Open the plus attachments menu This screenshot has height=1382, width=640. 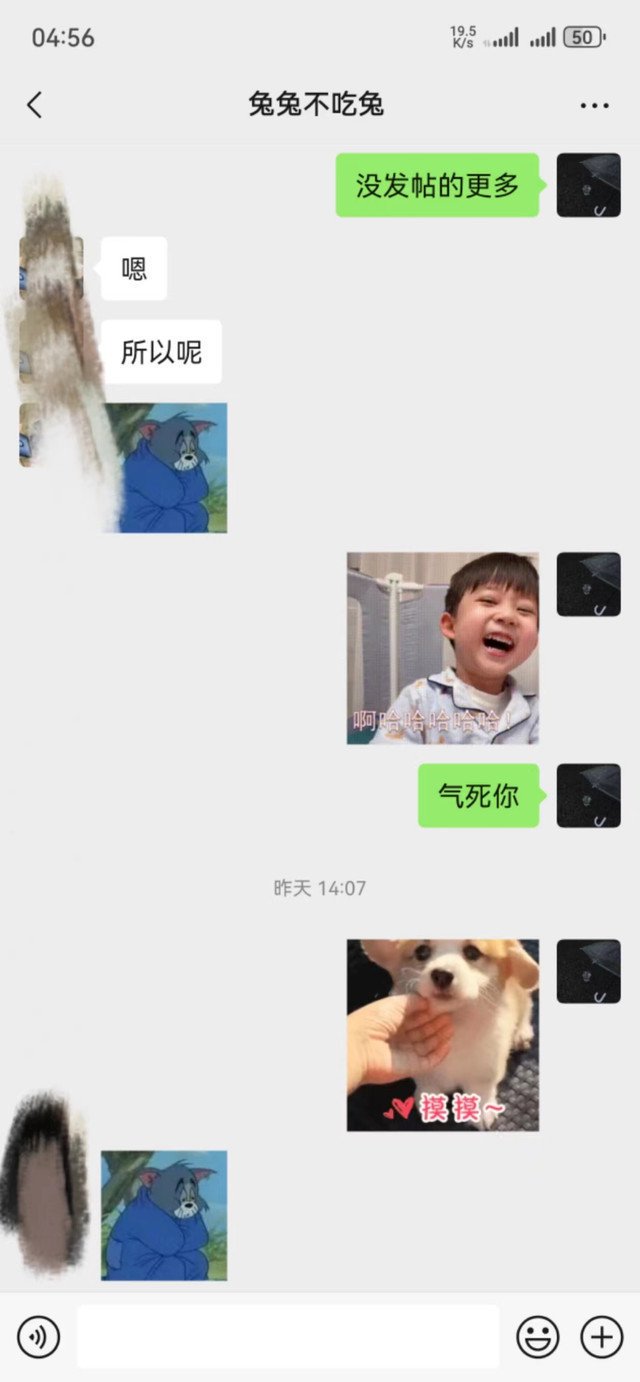pos(601,1336)
